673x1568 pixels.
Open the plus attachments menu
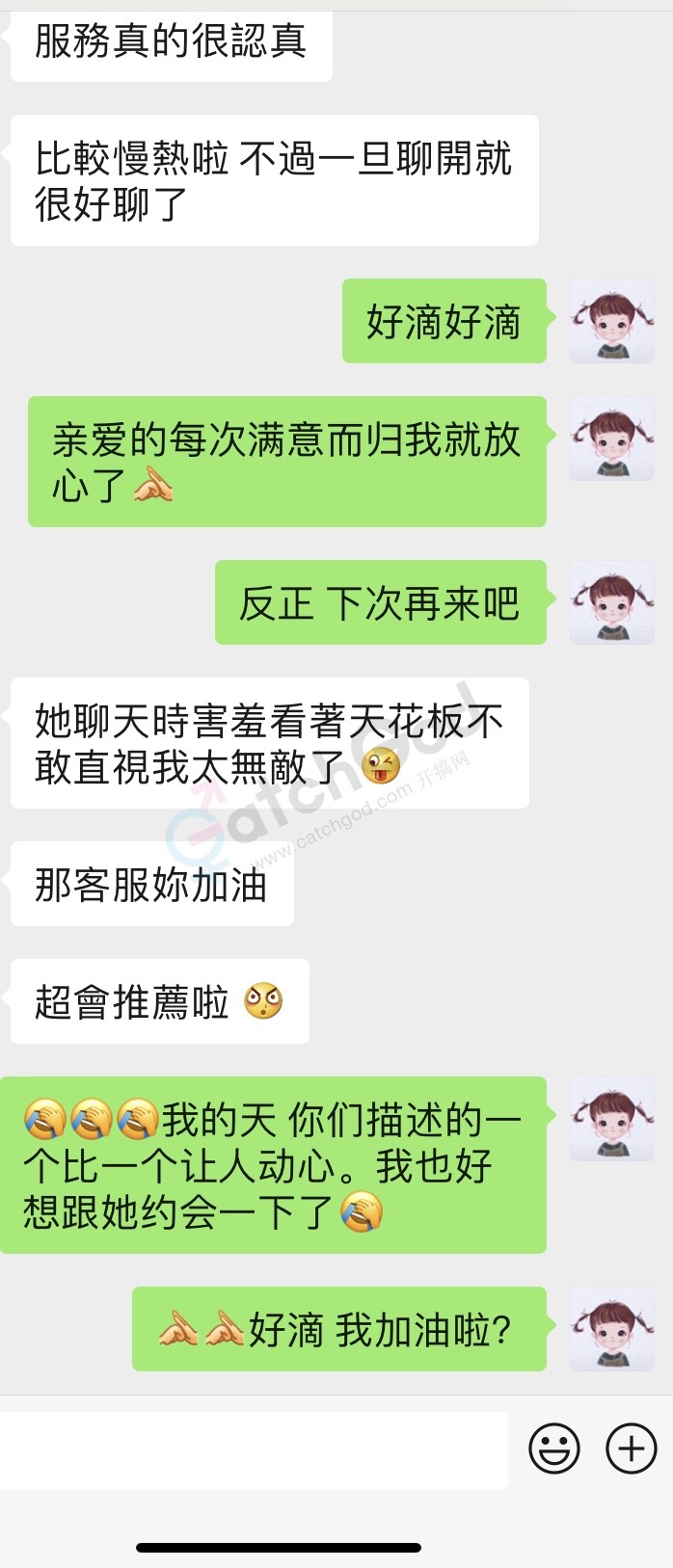(x=631, y=1448)
